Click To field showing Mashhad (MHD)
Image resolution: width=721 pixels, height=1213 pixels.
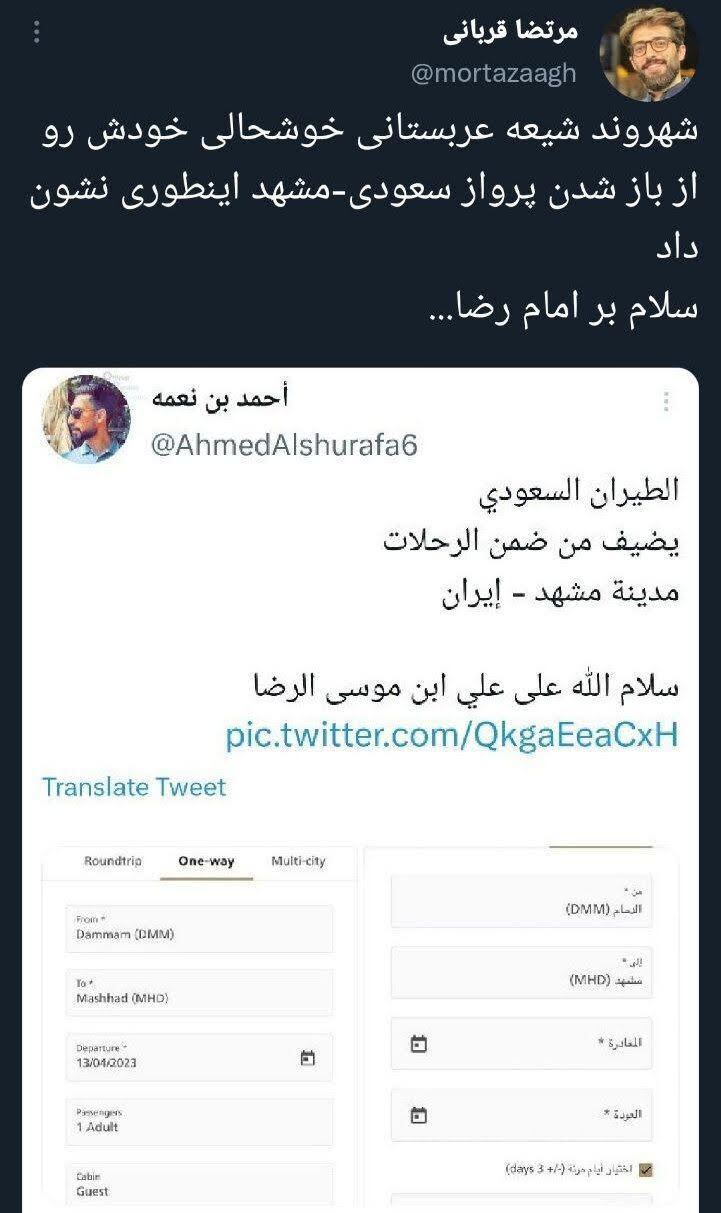(198, 992)
